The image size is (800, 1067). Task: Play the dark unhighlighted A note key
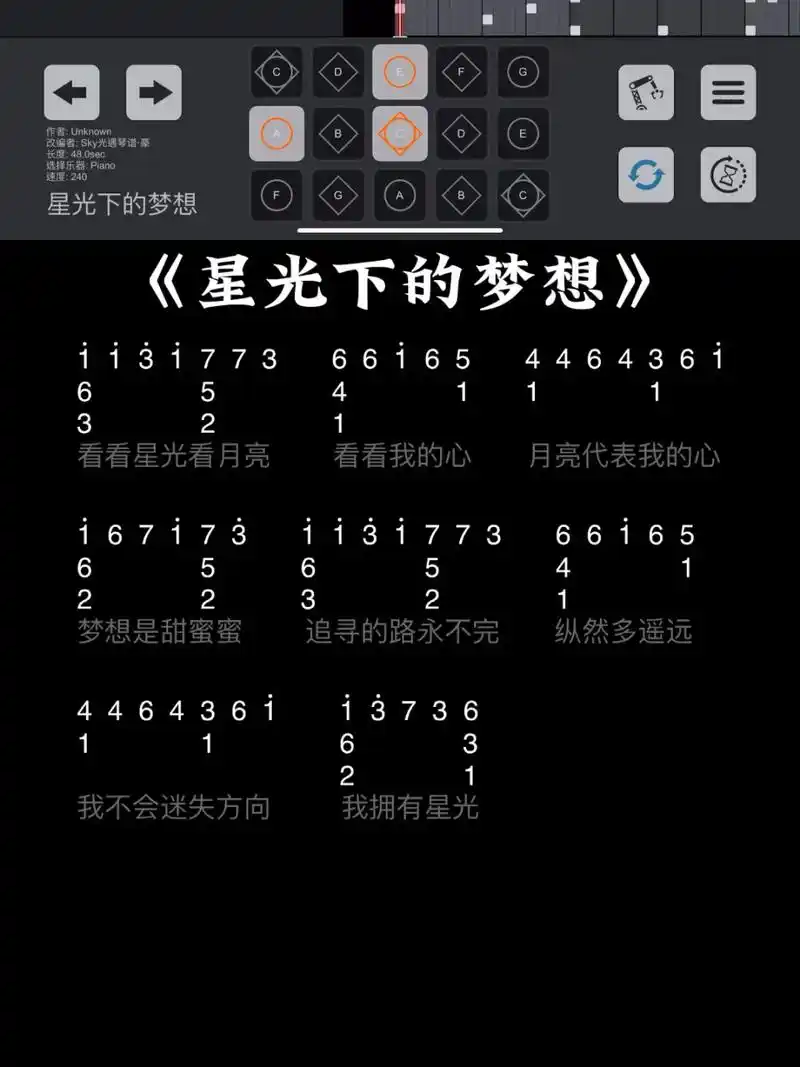tap(400, 196)
